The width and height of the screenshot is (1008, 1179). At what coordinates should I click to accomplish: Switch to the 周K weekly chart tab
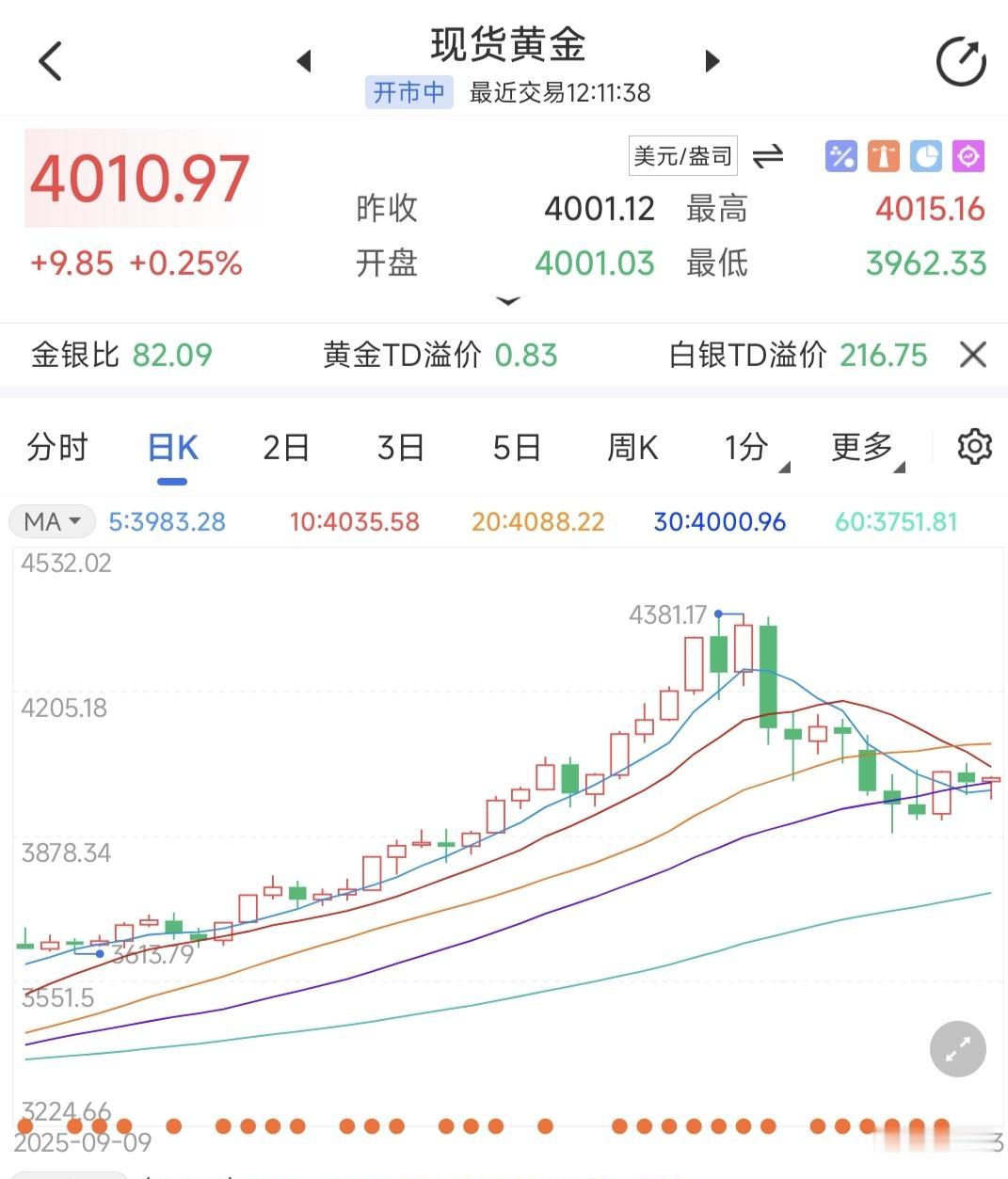[x=632, y=449]
